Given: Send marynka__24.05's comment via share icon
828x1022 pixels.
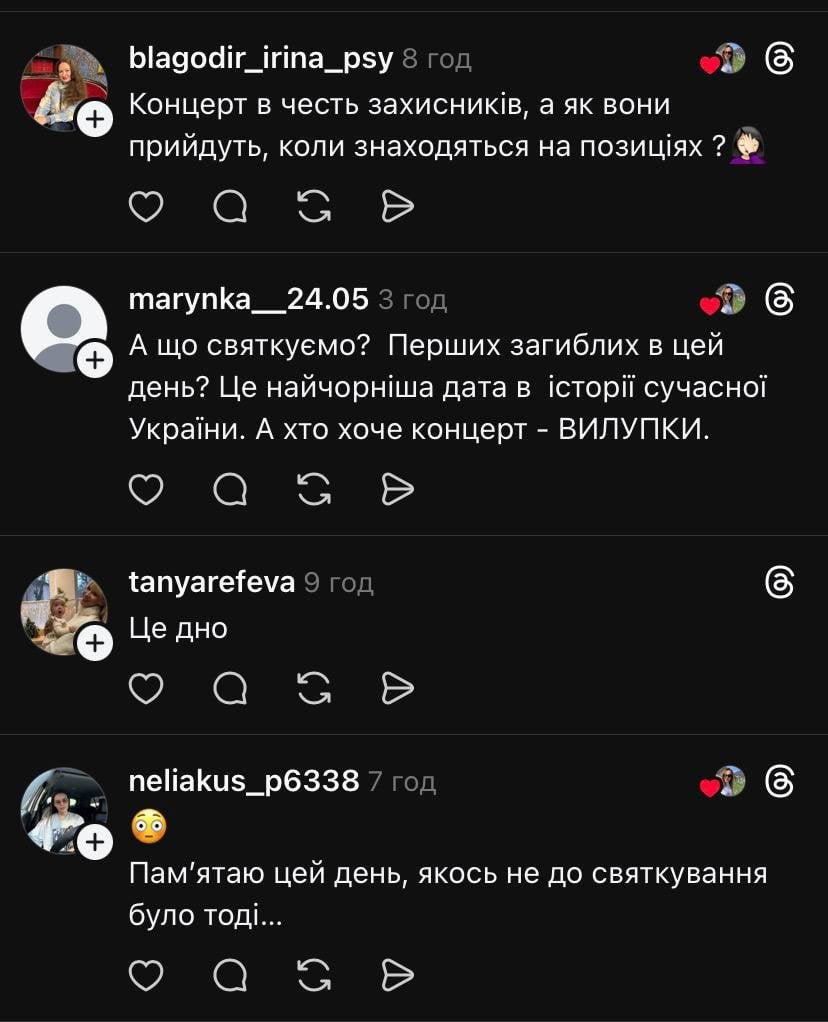Looking at the screenshot, I should click(x=398, y=489).
